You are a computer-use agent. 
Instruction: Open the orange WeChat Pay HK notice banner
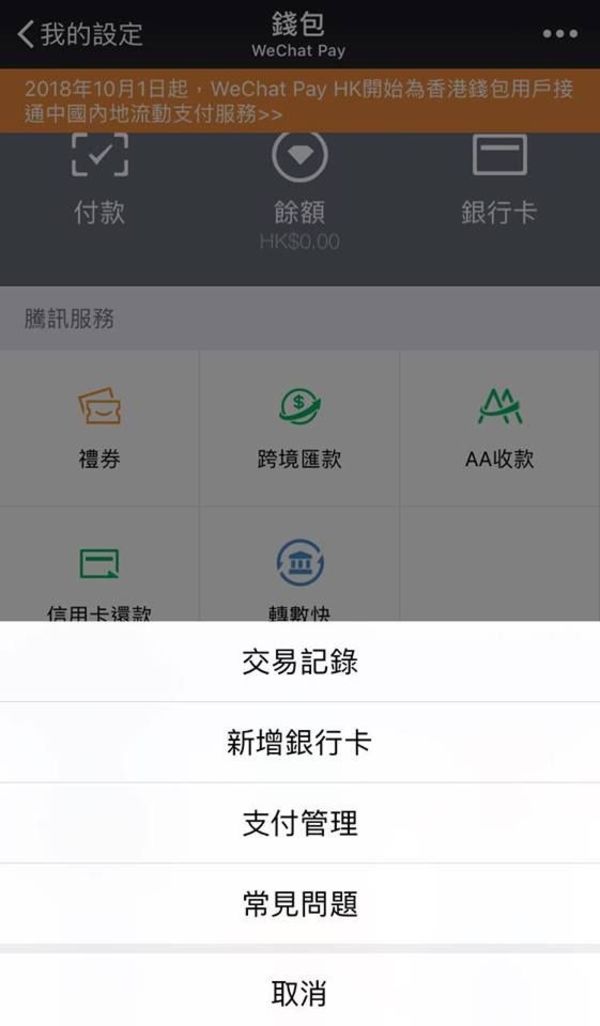[x=300, y=101]
